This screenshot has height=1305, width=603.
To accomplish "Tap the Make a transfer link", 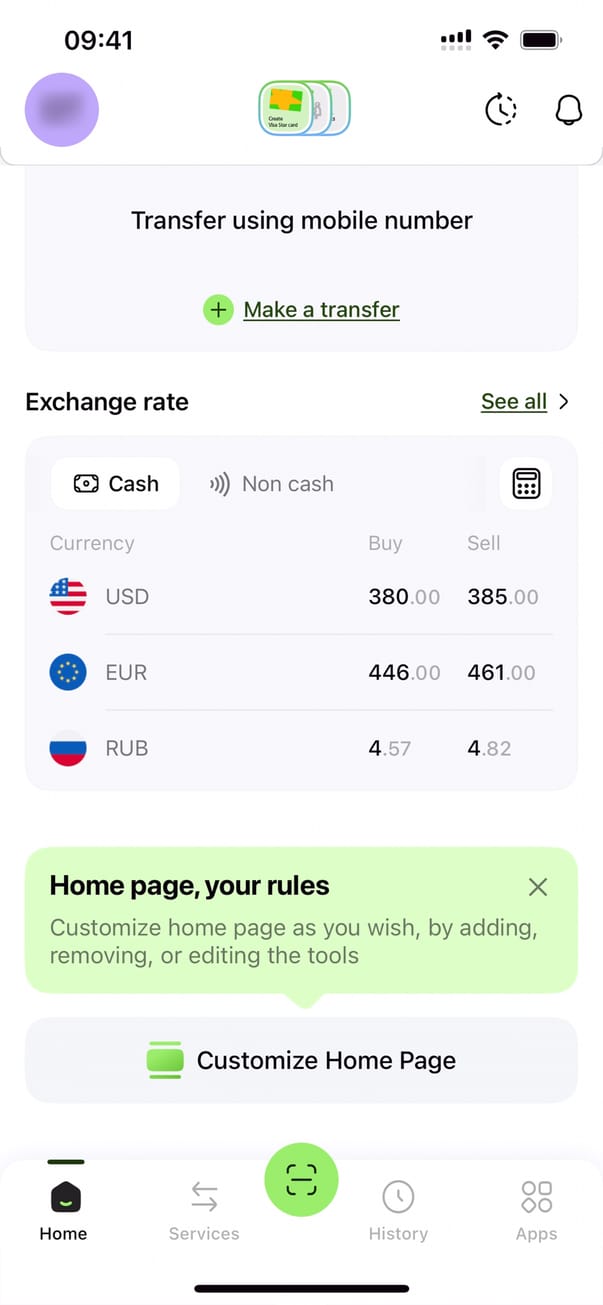I will pos(321,310).
